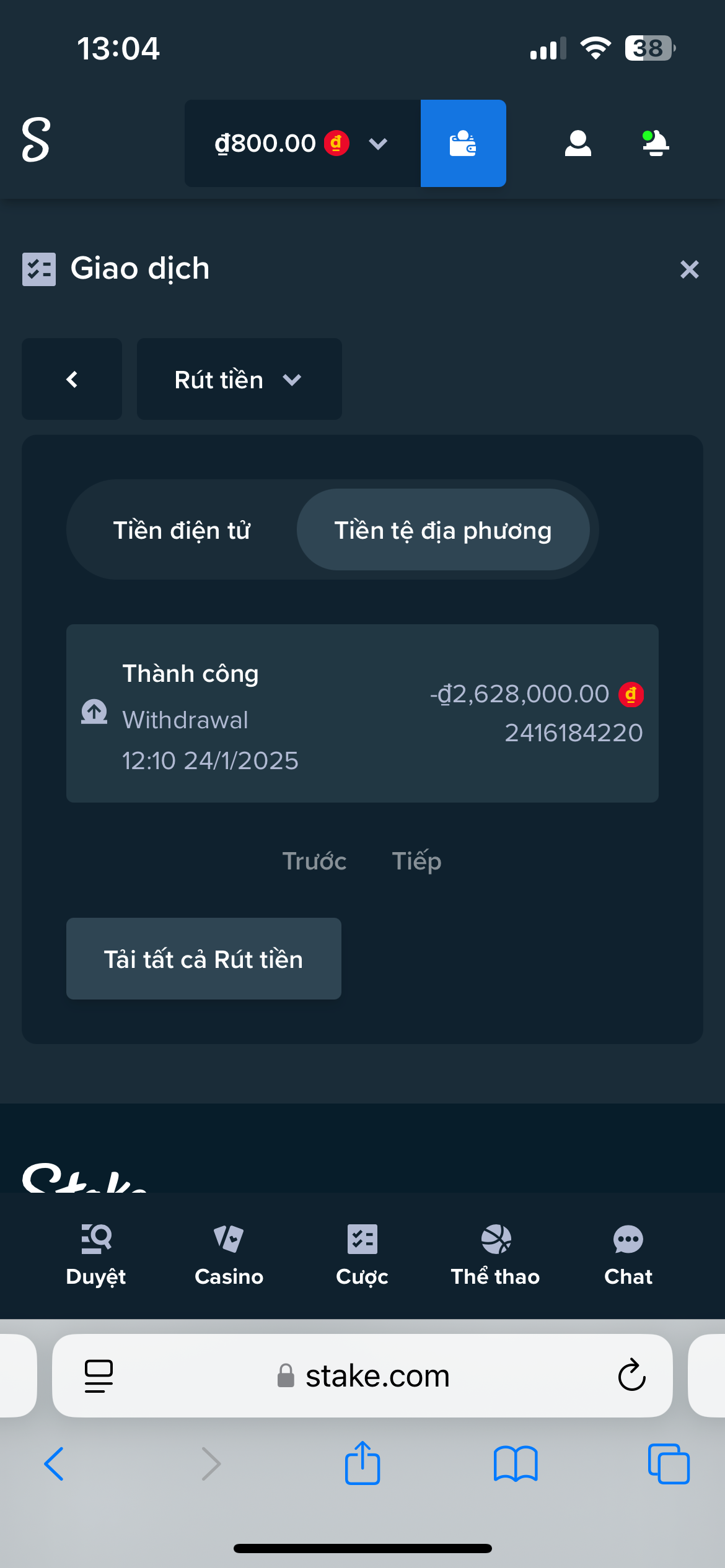Close the Giao dịch panel
The image size is (725, 1568).
(689, 269)
